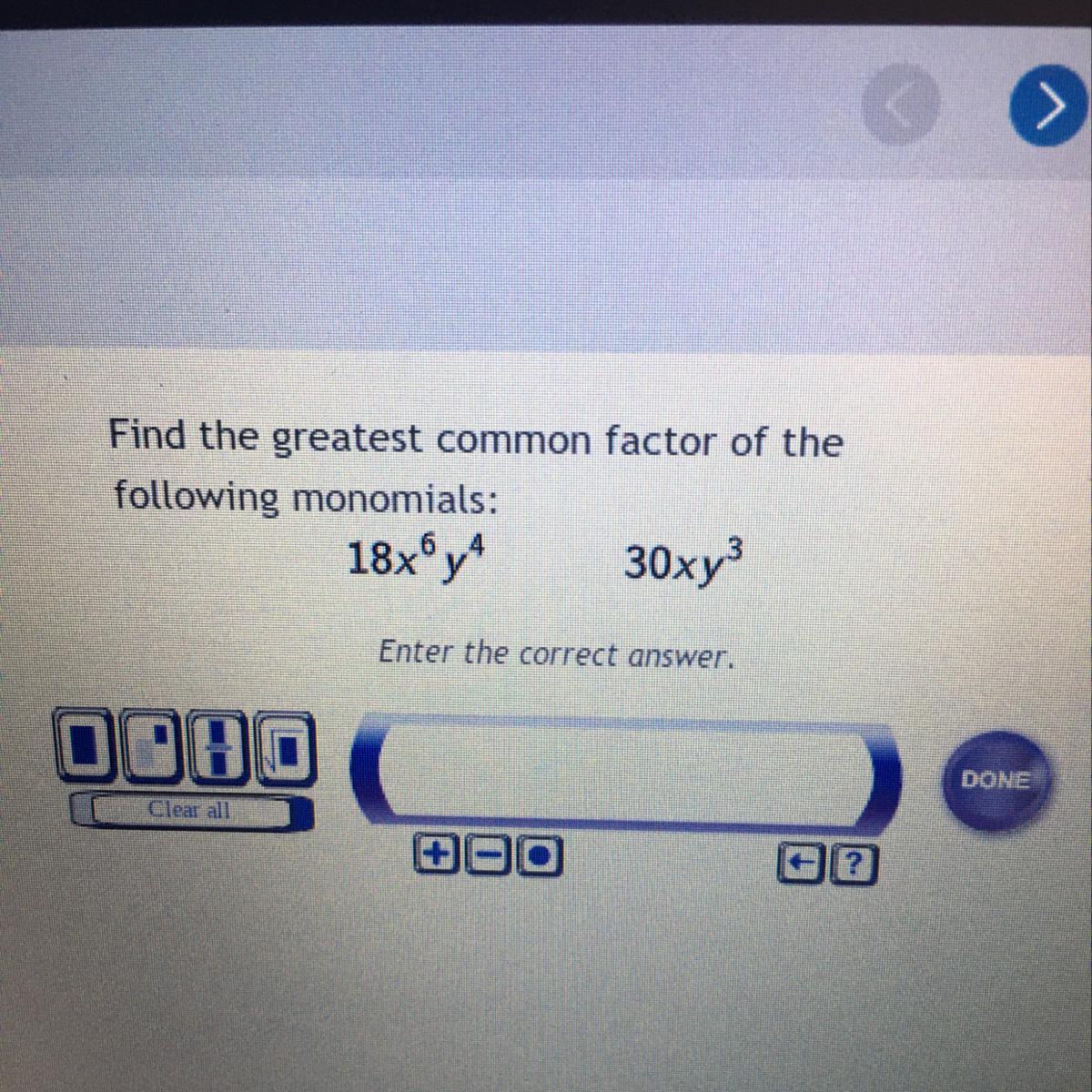This screenshot has height=1092, width=1092.
Task: Insert the multiplication dot symbol
Action: coord(539,855)
